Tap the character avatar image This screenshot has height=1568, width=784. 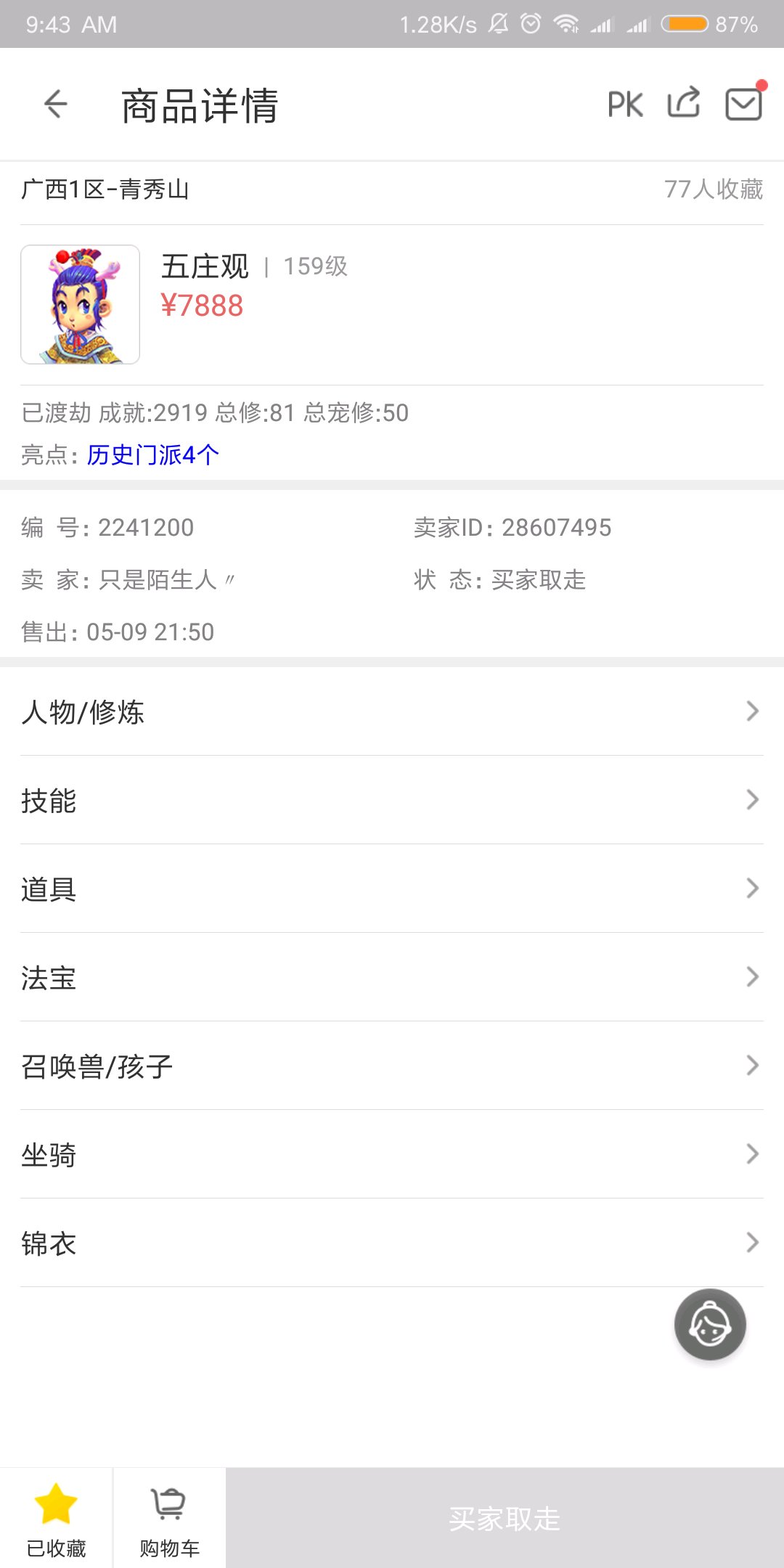(x=80, y=305)
